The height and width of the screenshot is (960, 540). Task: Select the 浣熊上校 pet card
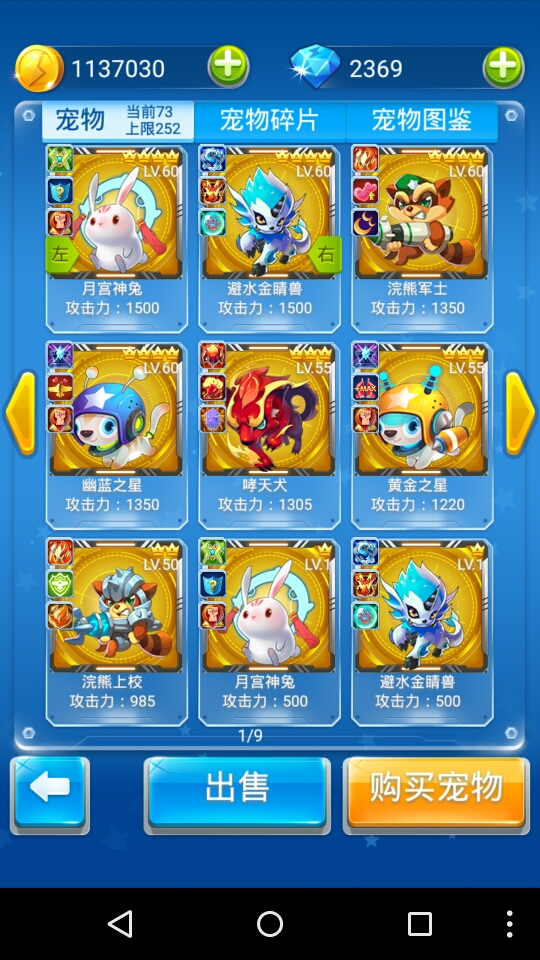(x=117, y=632)
